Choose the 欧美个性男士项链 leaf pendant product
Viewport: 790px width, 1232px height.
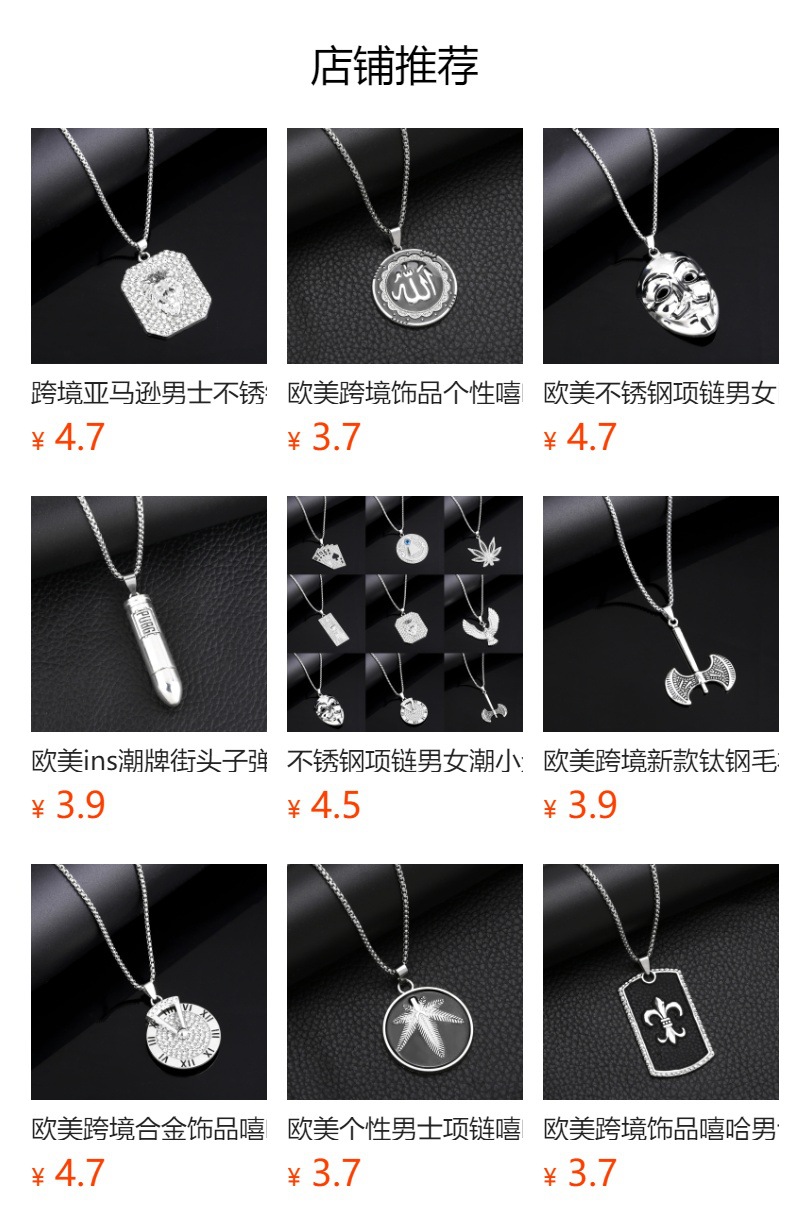tap(405, 982)
